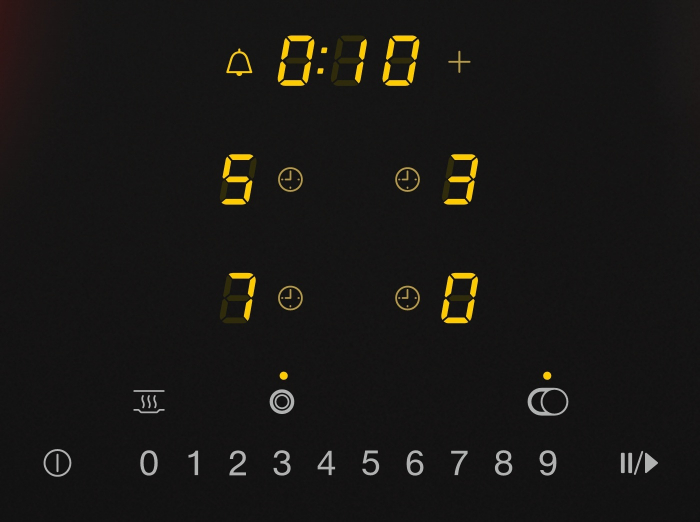Set power level to 9
Image resolution: width=700 pixels, height=522 pixels.
click(547, 464)
